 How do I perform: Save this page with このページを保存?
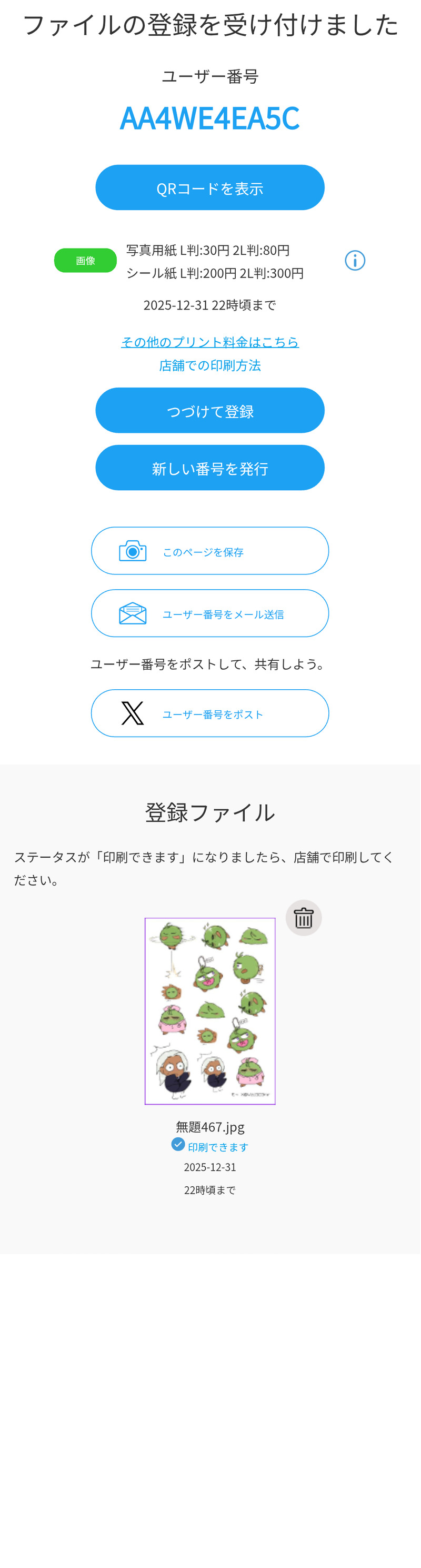click(x=210, y=551)
